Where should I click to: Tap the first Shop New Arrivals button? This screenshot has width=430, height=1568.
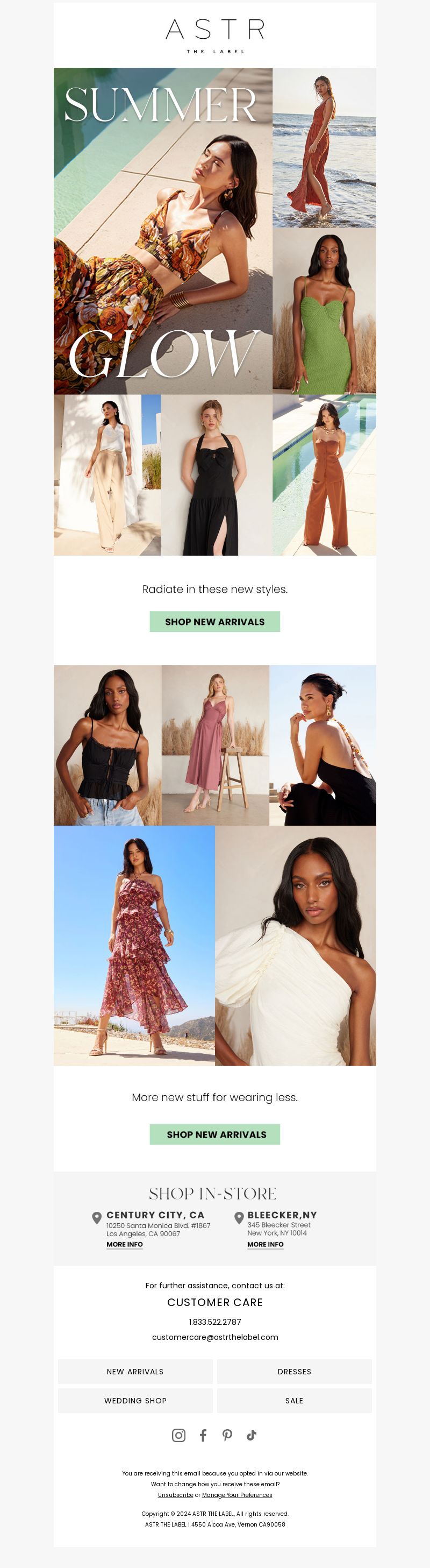tap(214, 621)
